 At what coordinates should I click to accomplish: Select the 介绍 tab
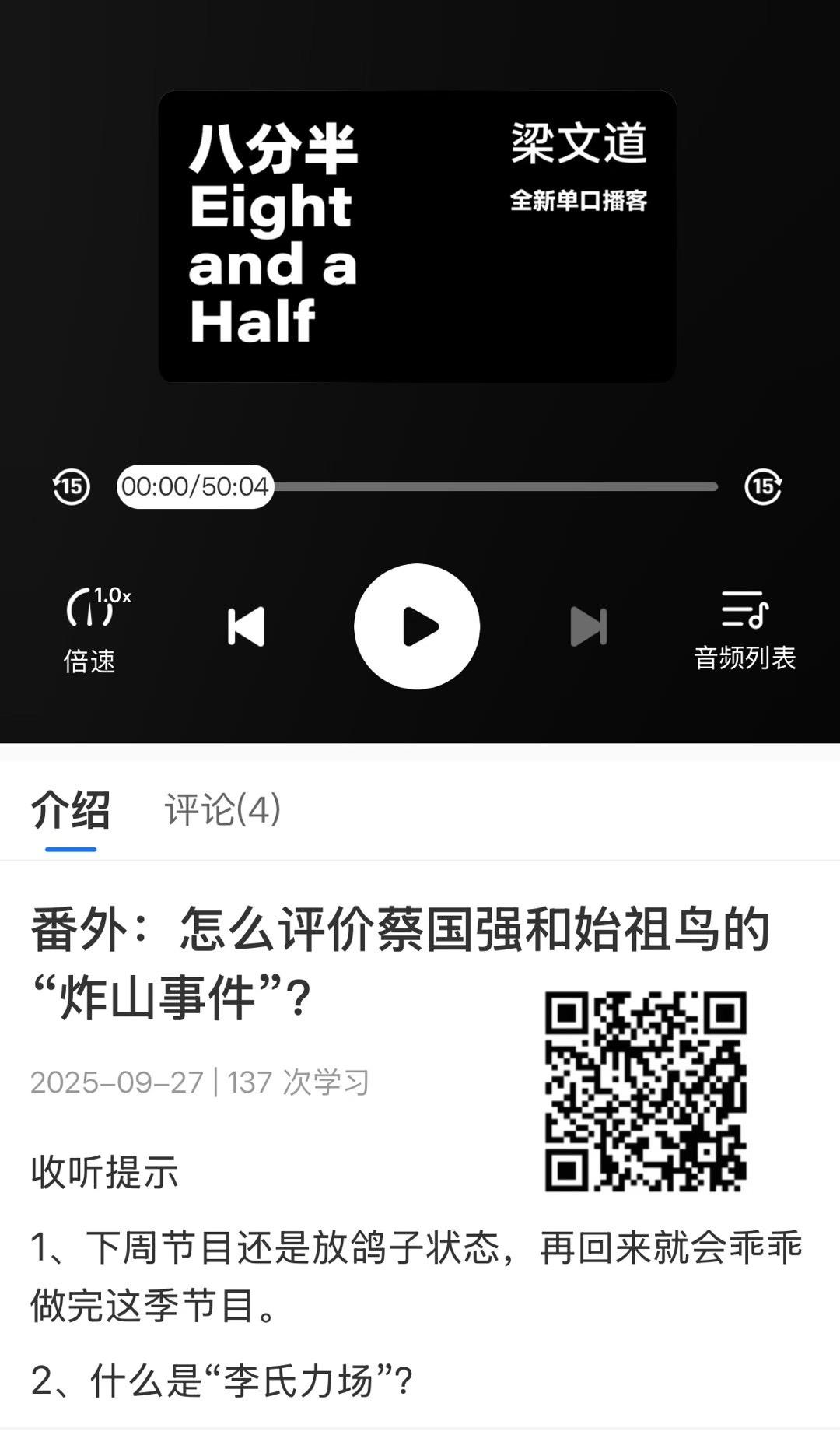click(71, 809)
